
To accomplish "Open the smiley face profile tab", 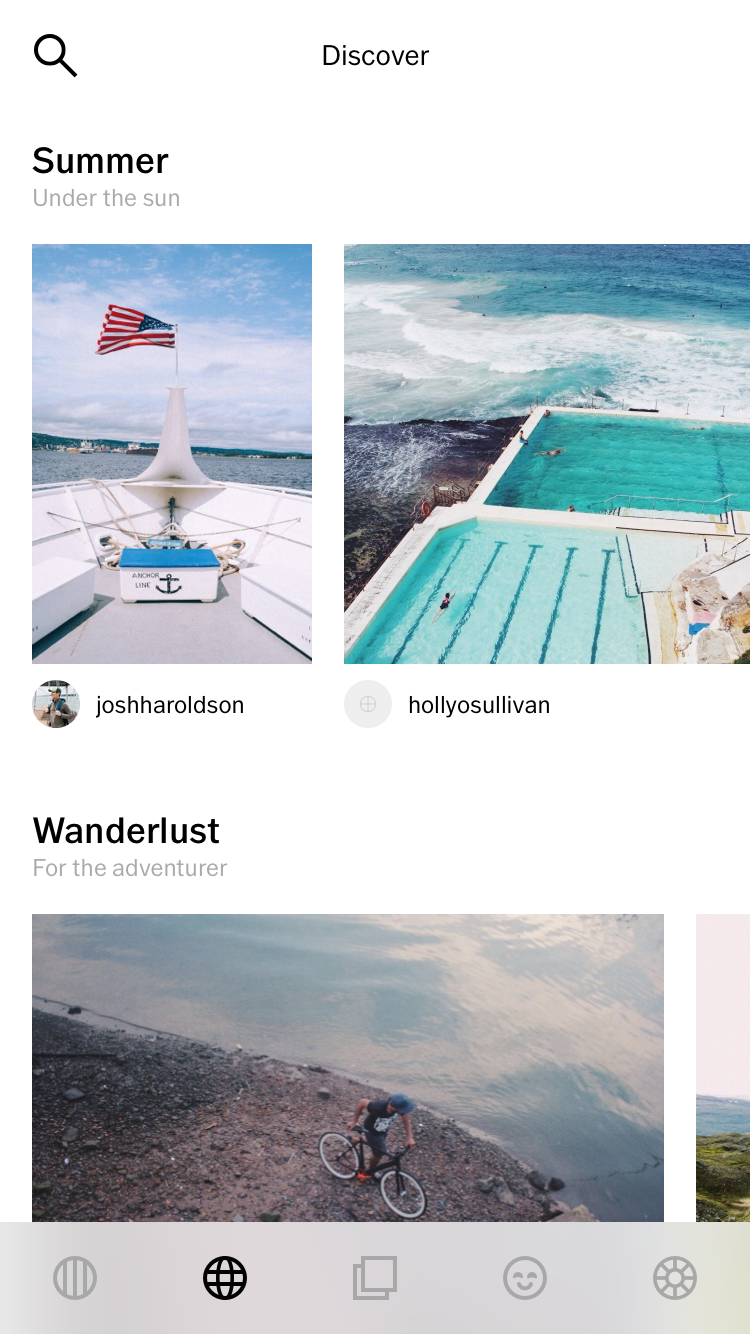I will tap(525, 1278).
